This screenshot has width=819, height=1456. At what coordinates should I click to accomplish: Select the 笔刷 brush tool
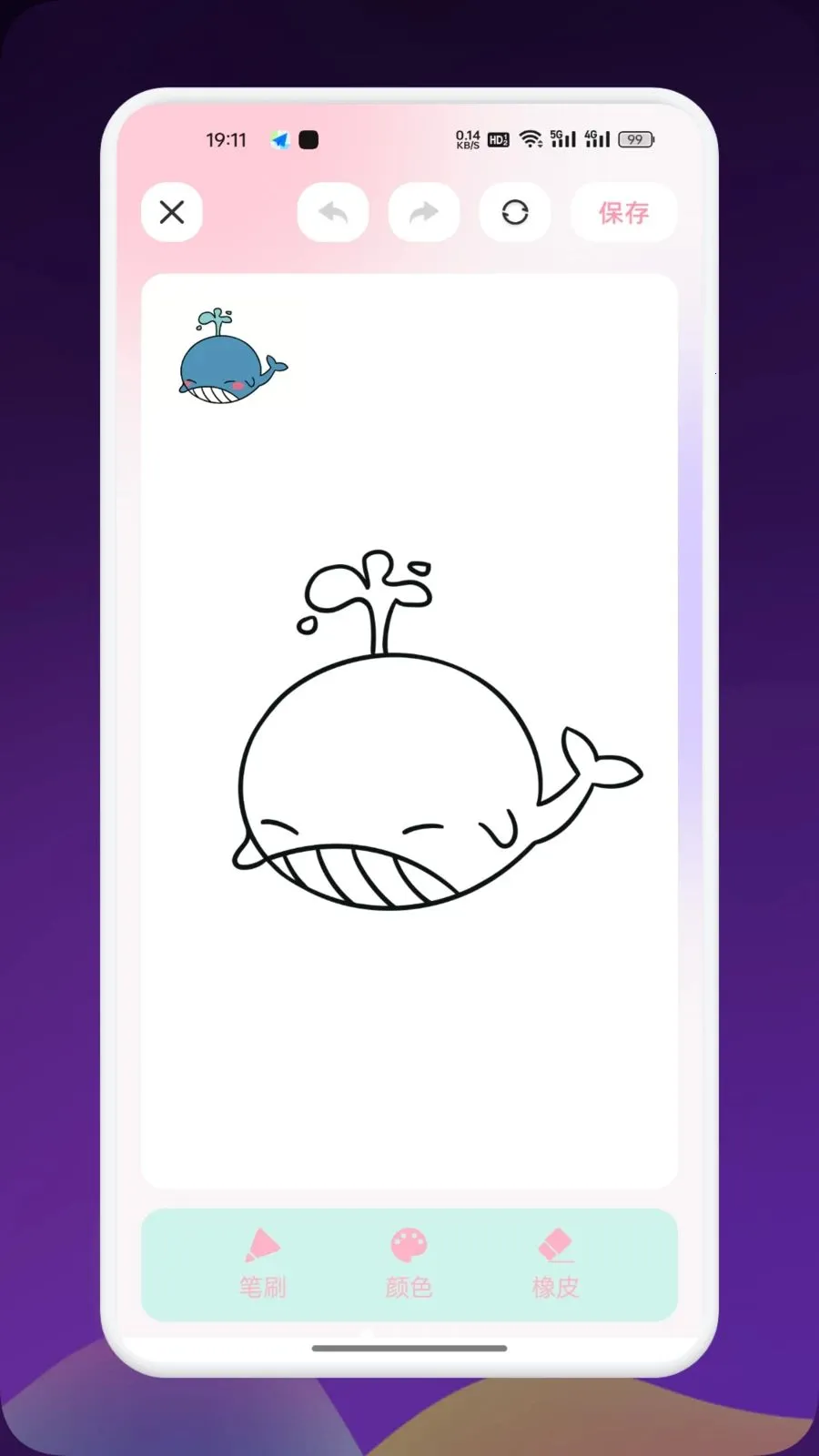pyautogui.click(x=263, y=1264)
